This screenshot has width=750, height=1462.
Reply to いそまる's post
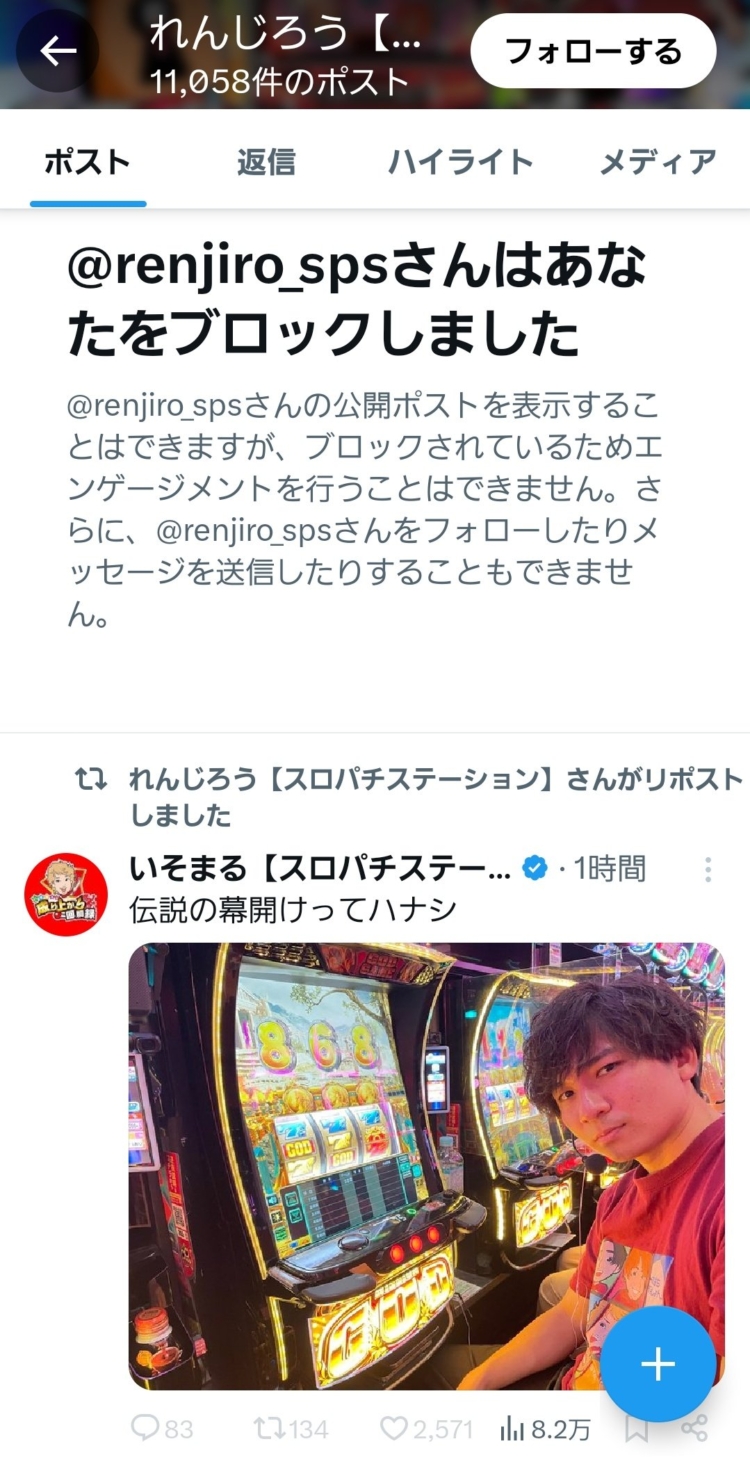(x=162, y=1429)
